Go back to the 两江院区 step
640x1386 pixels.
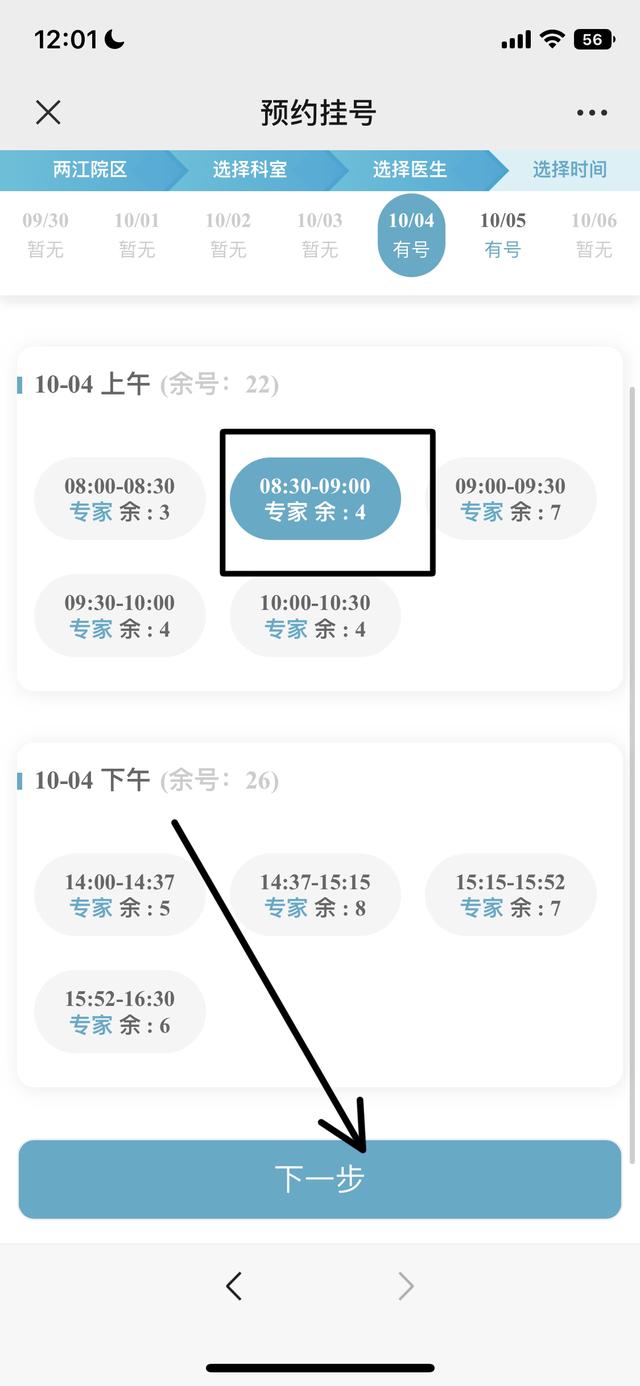pyautogui.click(x=90, y=170)
